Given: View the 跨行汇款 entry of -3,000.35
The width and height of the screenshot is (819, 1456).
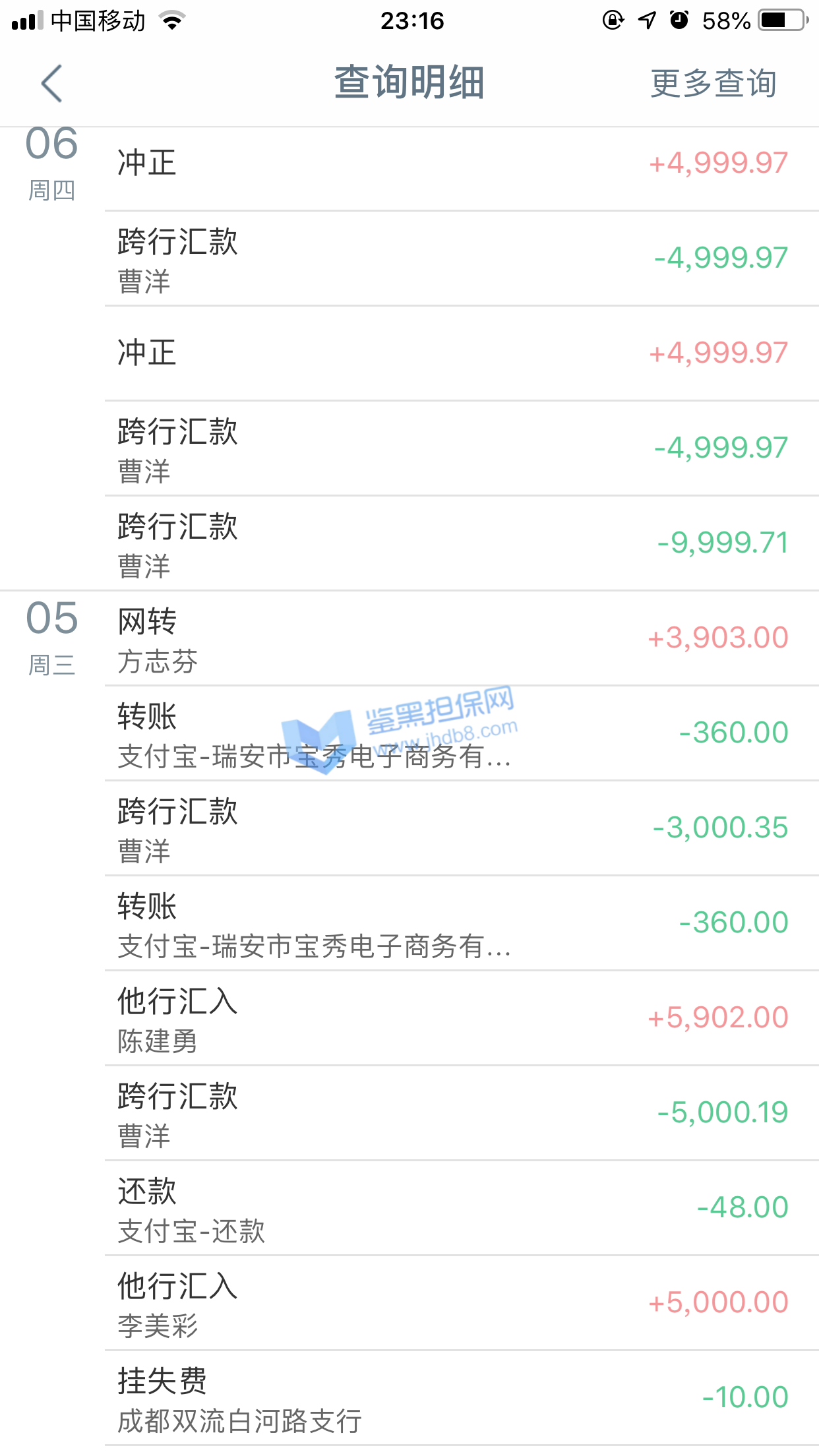Looking at the screenshot, I should click(x=455, y=828).
